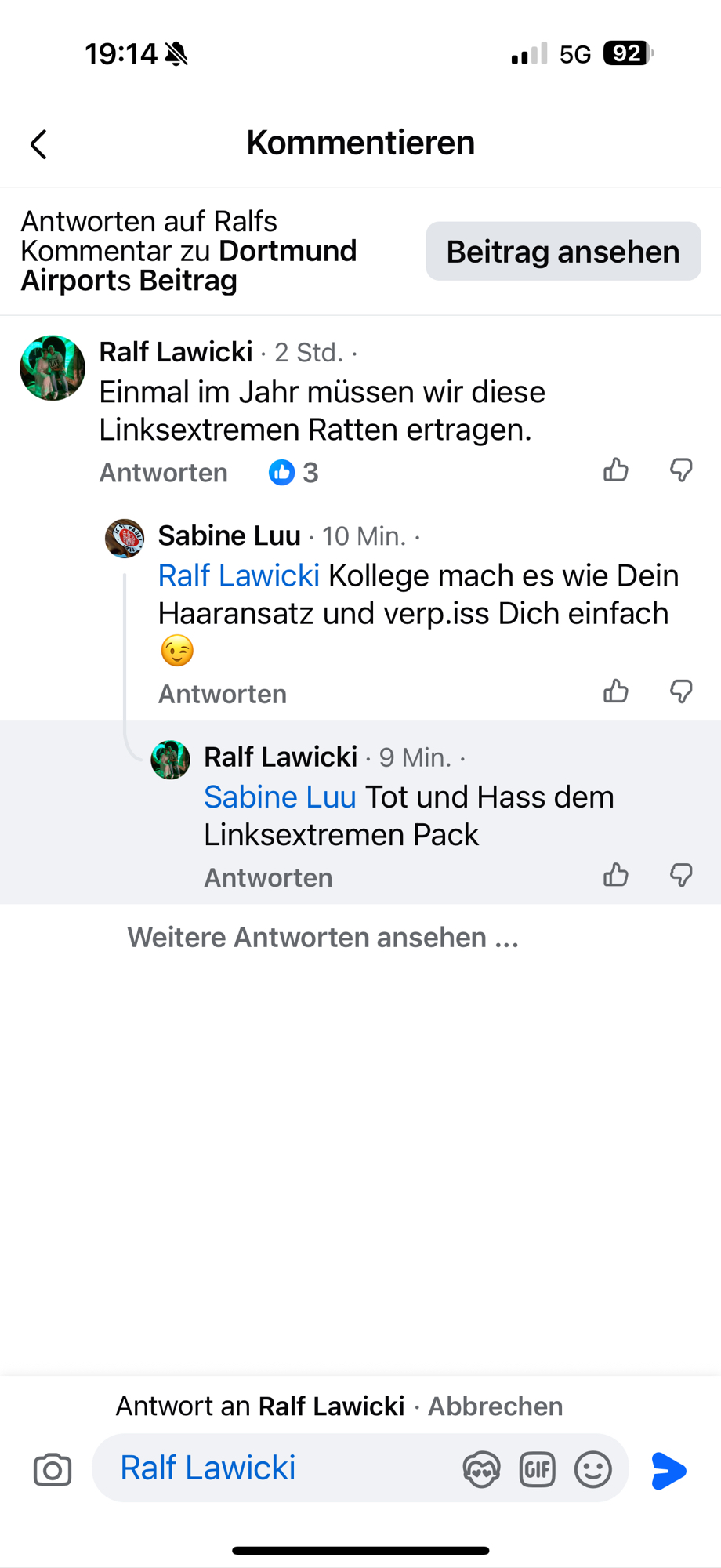The width and height of the screenshot is (721, 1568).
Task: Cancel the reply with Abbrechen
Action: (495, 1406)
